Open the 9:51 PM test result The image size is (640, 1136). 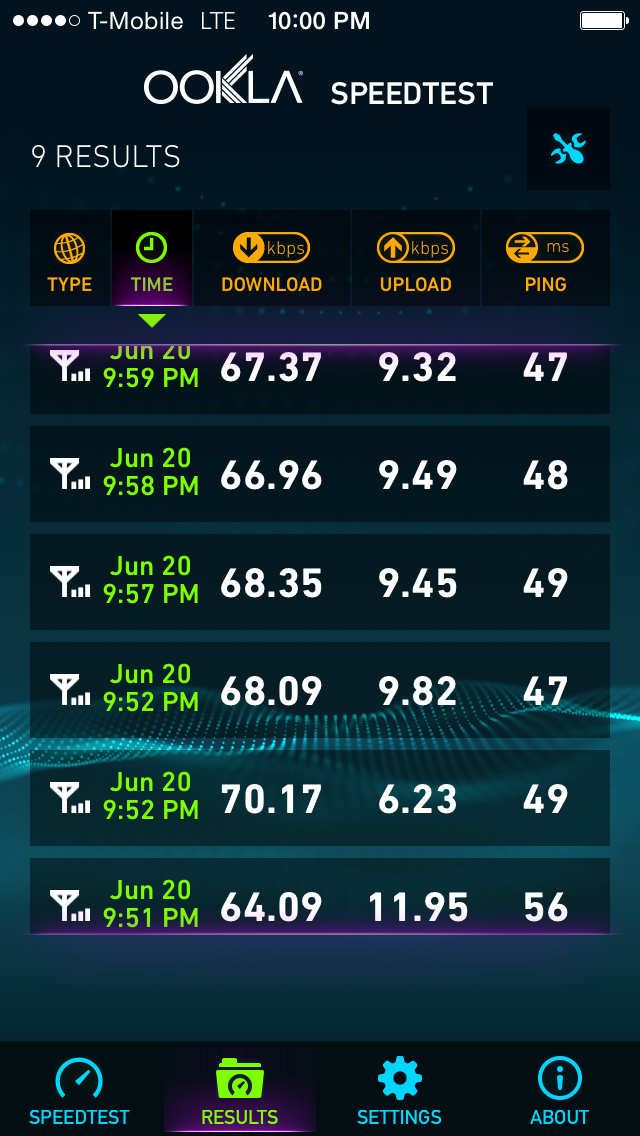coord(320,896)
